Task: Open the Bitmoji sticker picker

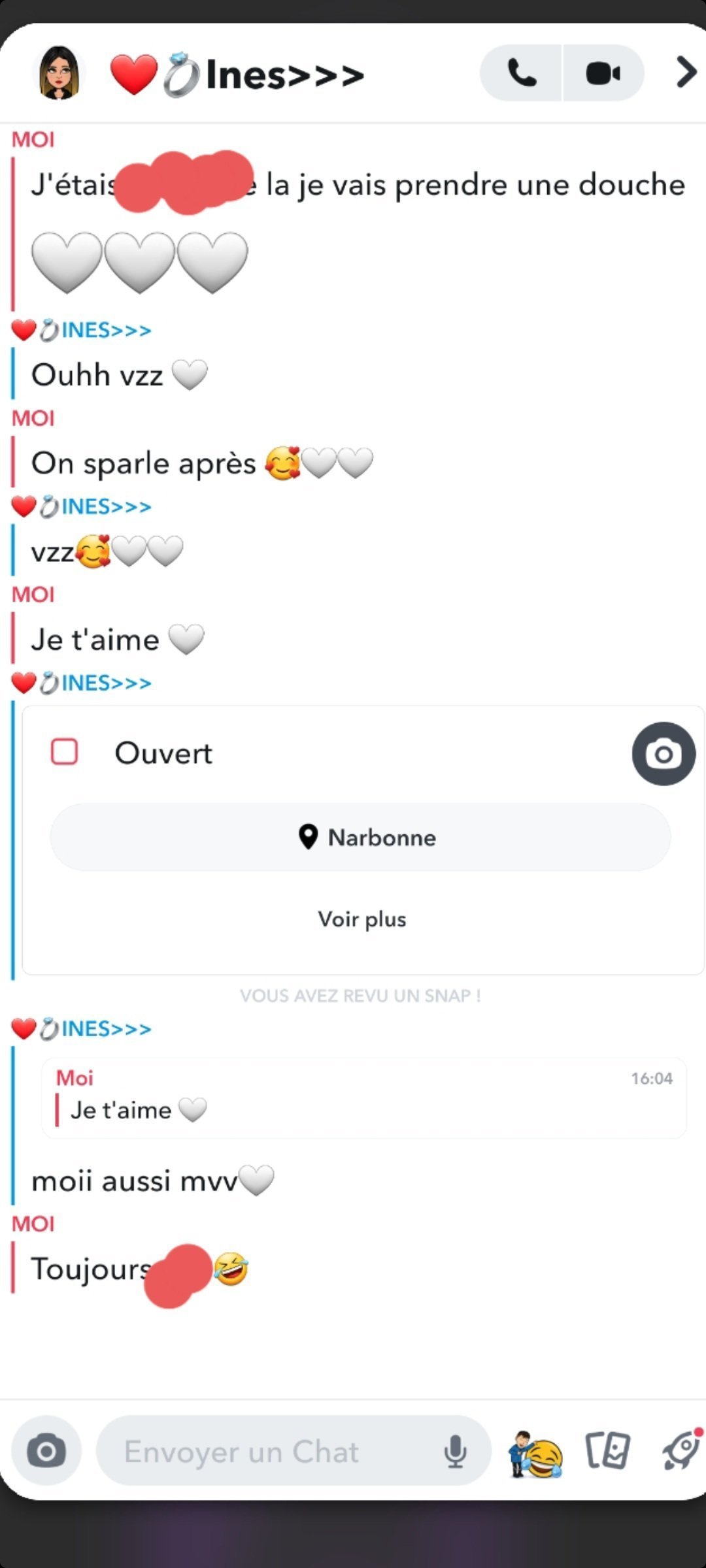Action: pyautogui.click(x=535, y=1453)
